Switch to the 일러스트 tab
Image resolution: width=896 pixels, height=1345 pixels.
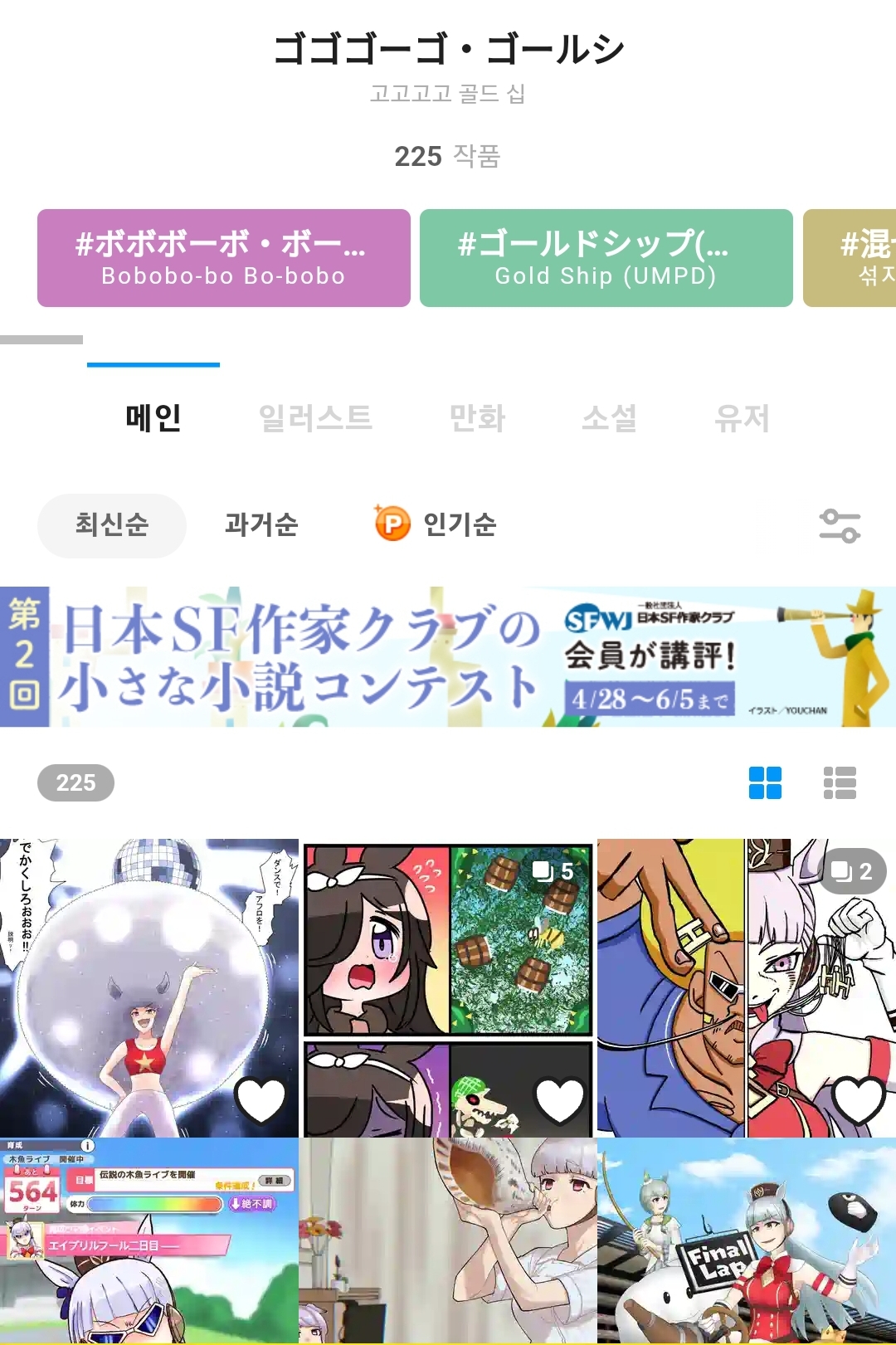(x=315, y=417)
